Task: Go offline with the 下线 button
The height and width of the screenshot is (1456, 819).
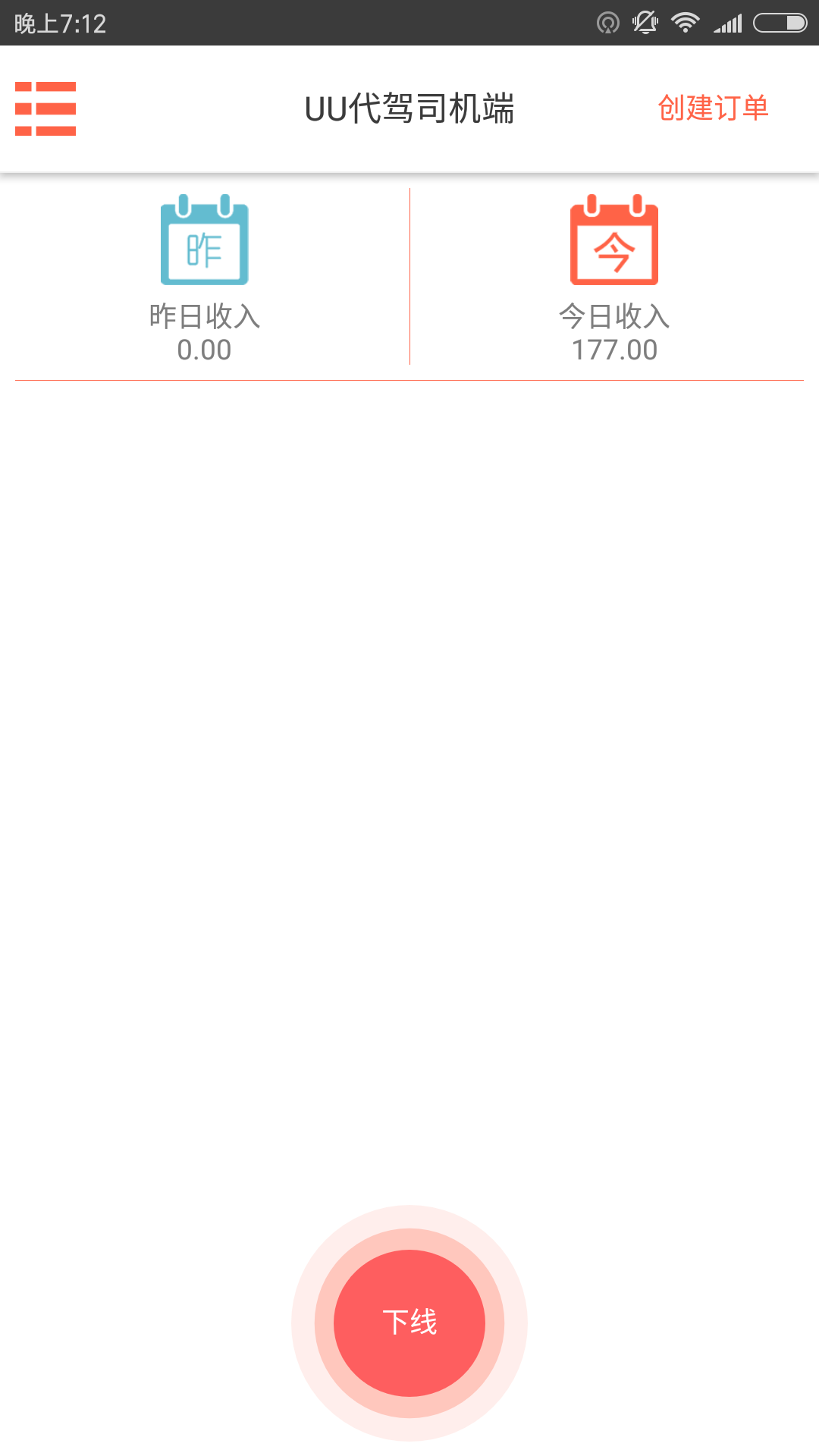Action: click(x=409, y=1323)
